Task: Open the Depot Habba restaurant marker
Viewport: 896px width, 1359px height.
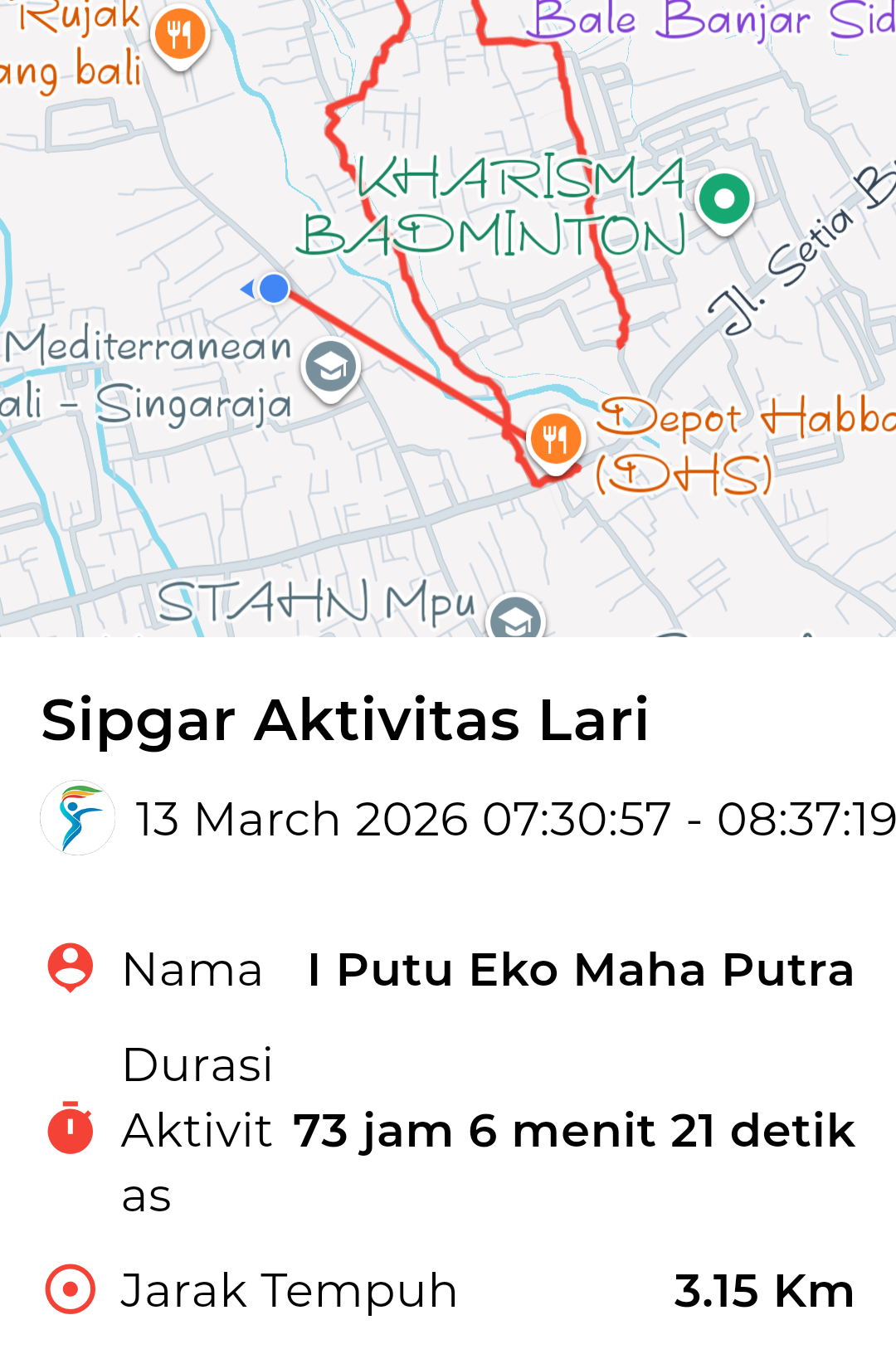Action: pyautogui.click(x=555, y=438)
